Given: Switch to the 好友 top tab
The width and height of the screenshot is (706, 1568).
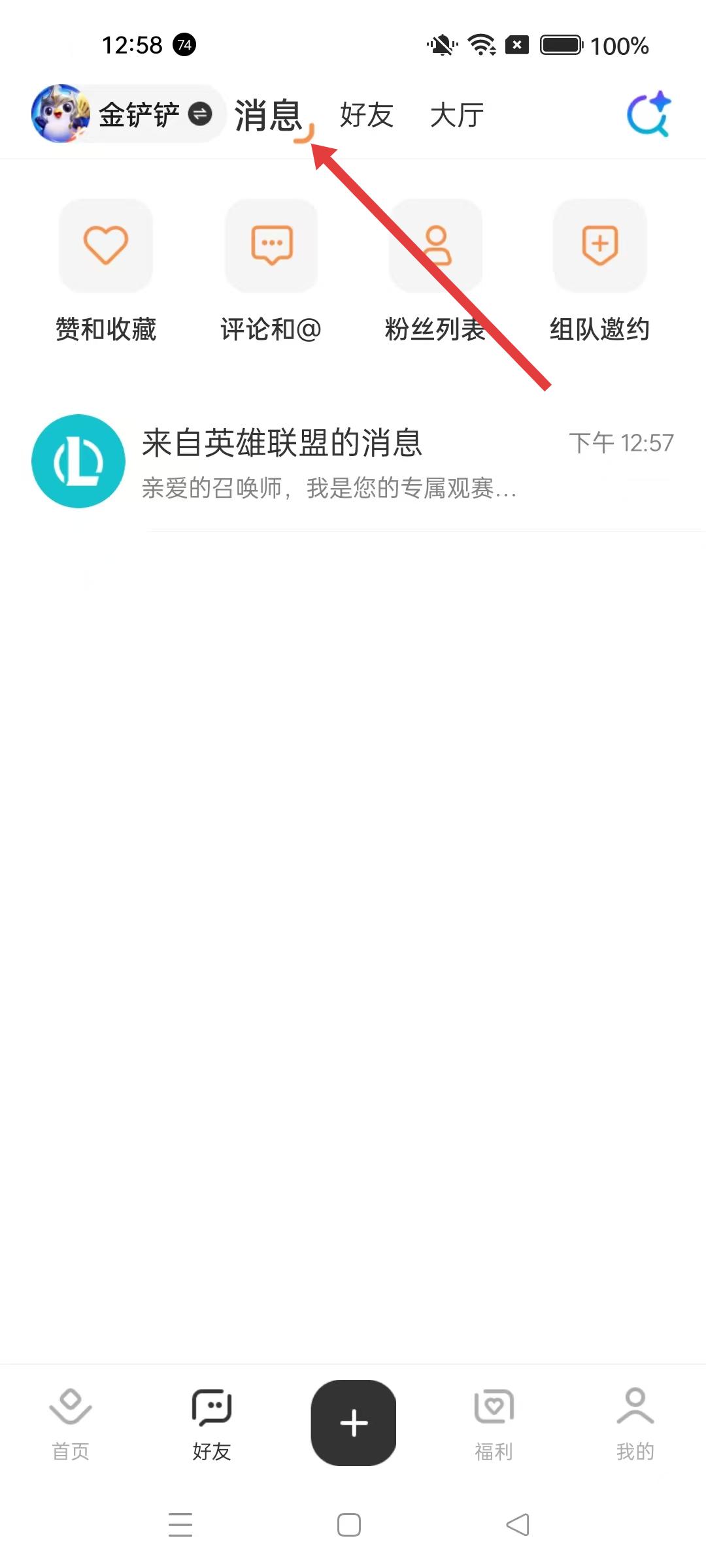Looking at the screenshot, I should tap(366, 116).
